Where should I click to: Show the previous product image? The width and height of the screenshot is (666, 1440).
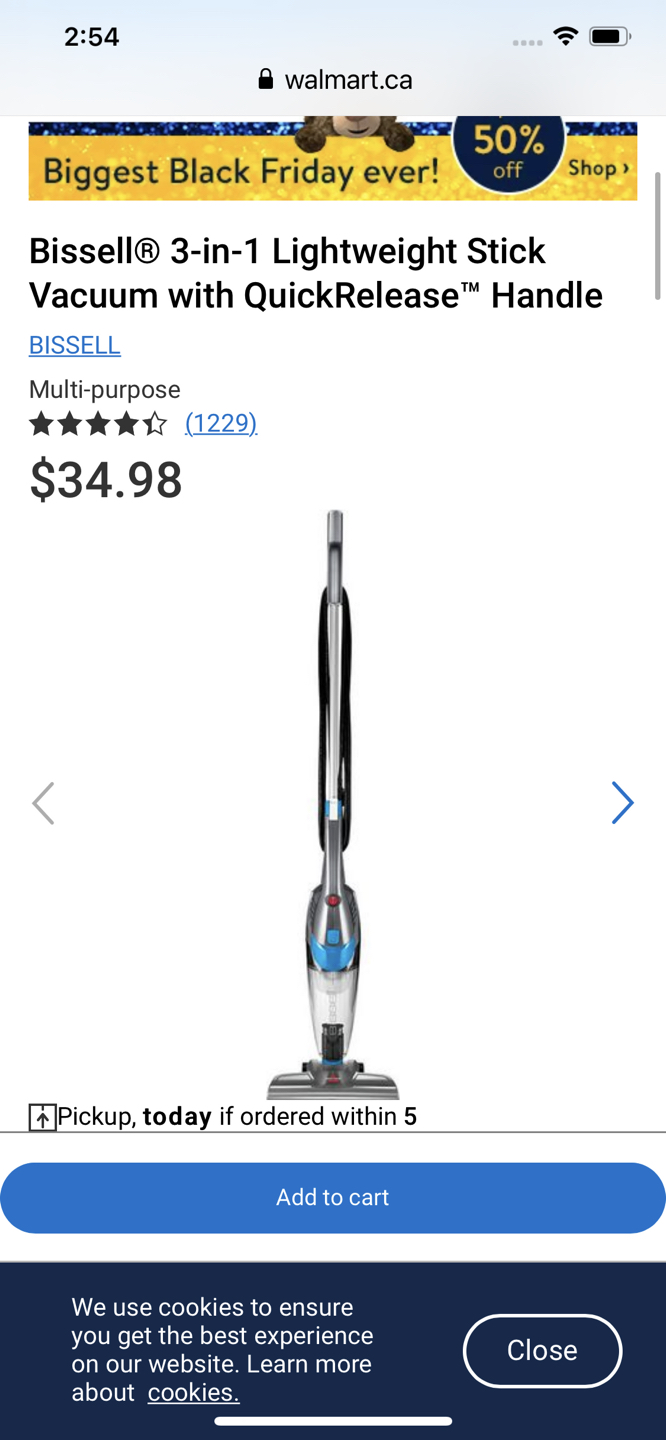(43, 803)
